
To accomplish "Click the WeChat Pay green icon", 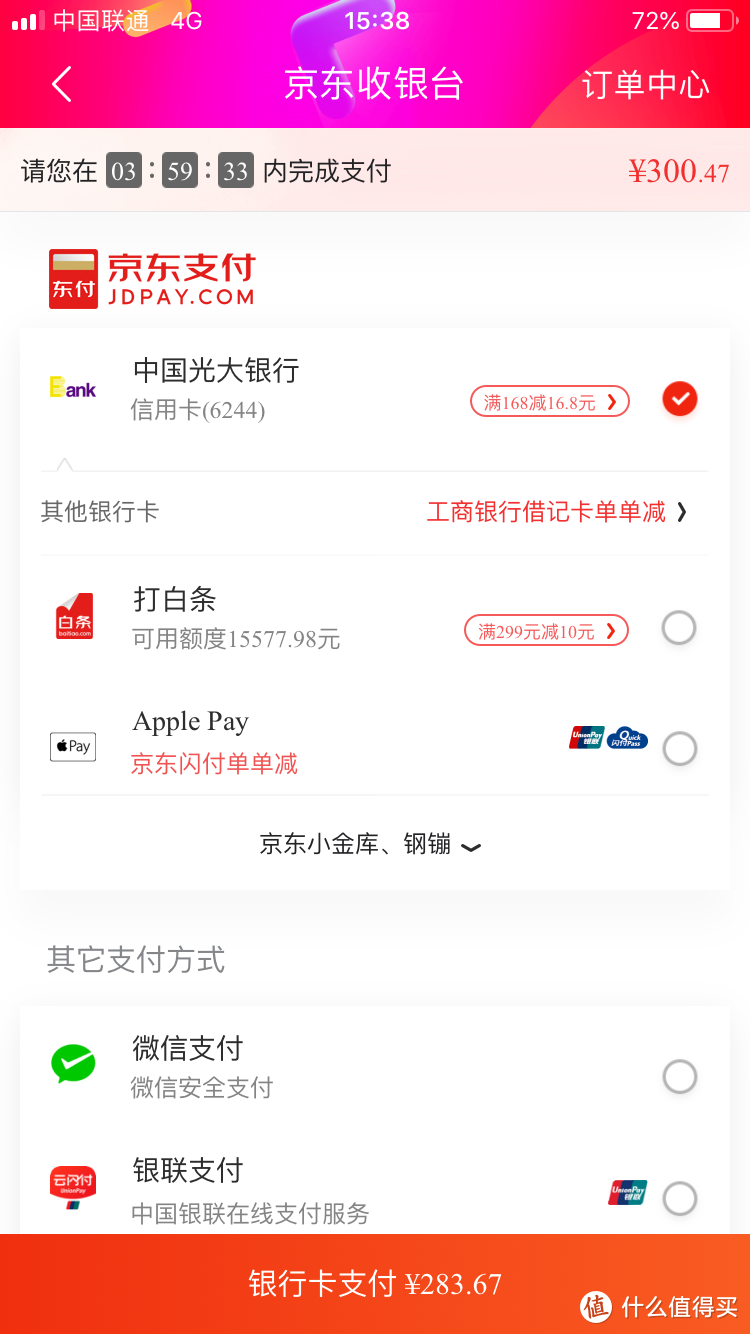I will click(72, 1064).
